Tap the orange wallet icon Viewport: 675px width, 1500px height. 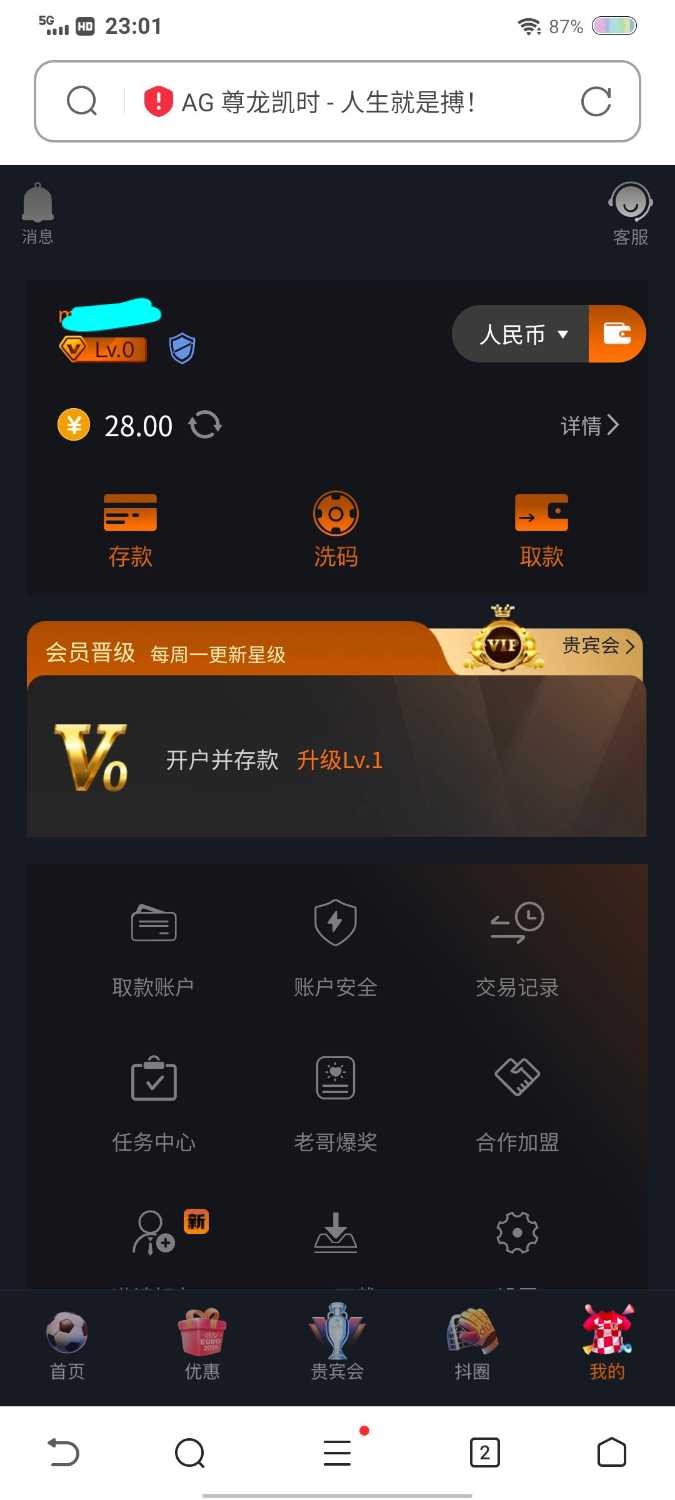(x=617, y=334)
